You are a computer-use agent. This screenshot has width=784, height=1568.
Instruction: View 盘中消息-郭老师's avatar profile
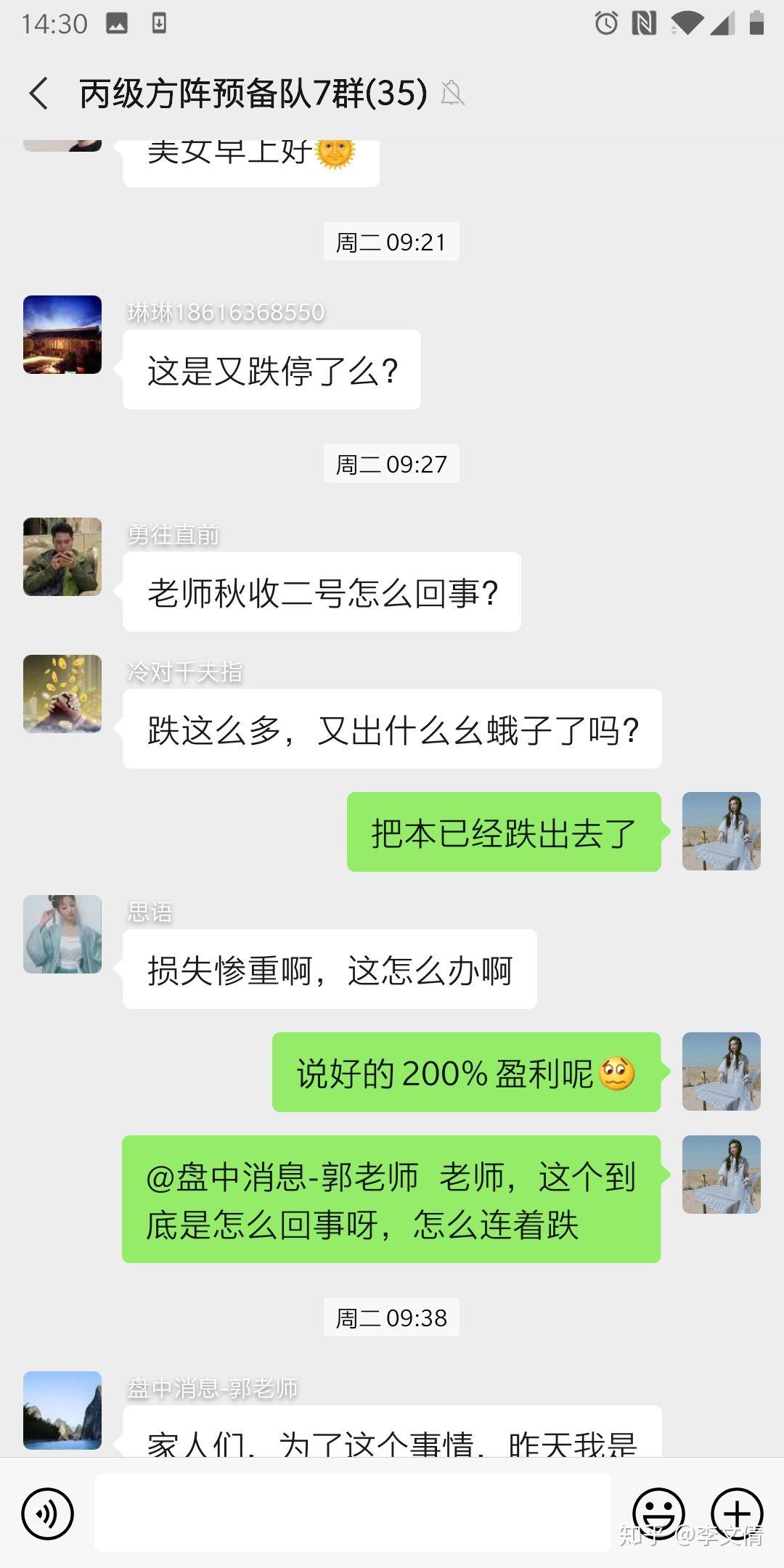point(62,1410)
